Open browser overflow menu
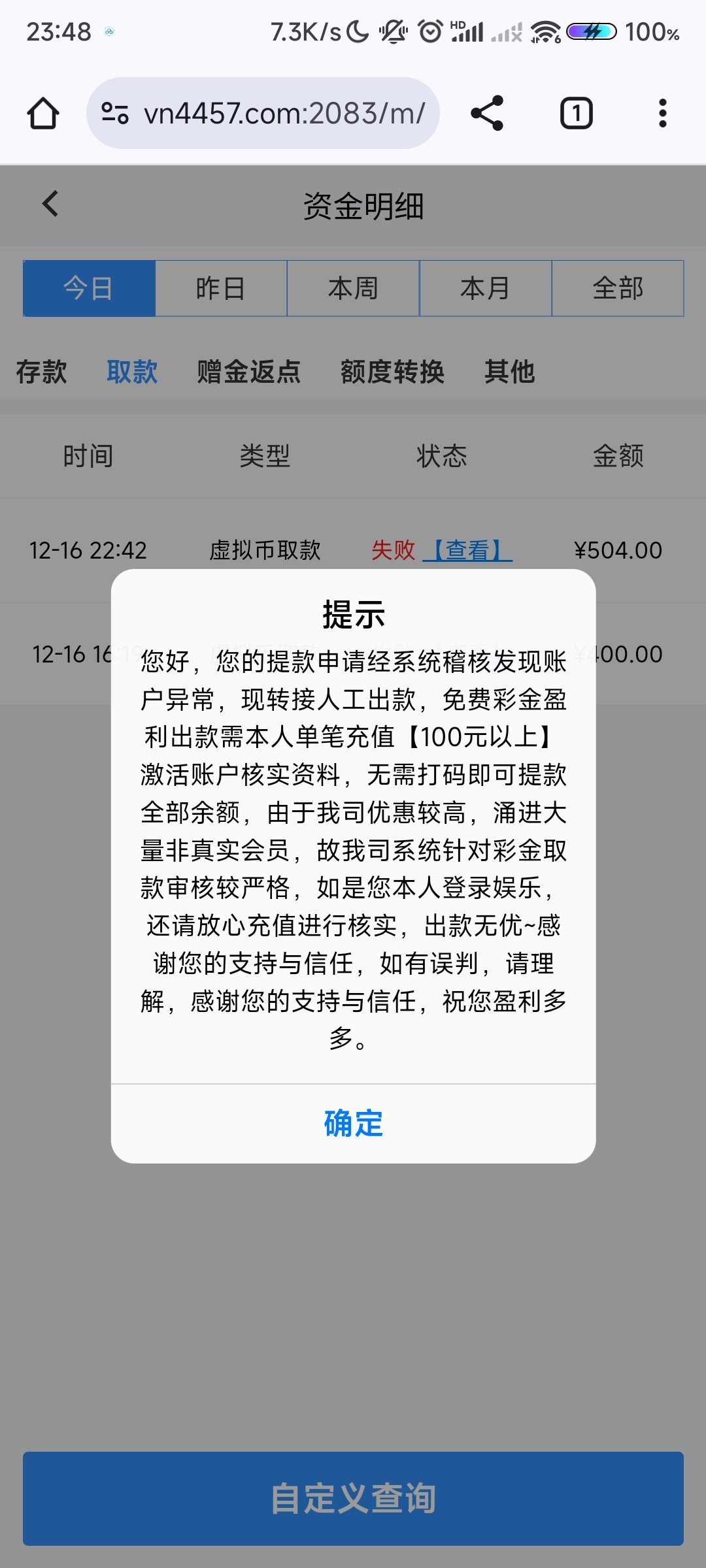706x1568 pixels. (x=662, y=113)
